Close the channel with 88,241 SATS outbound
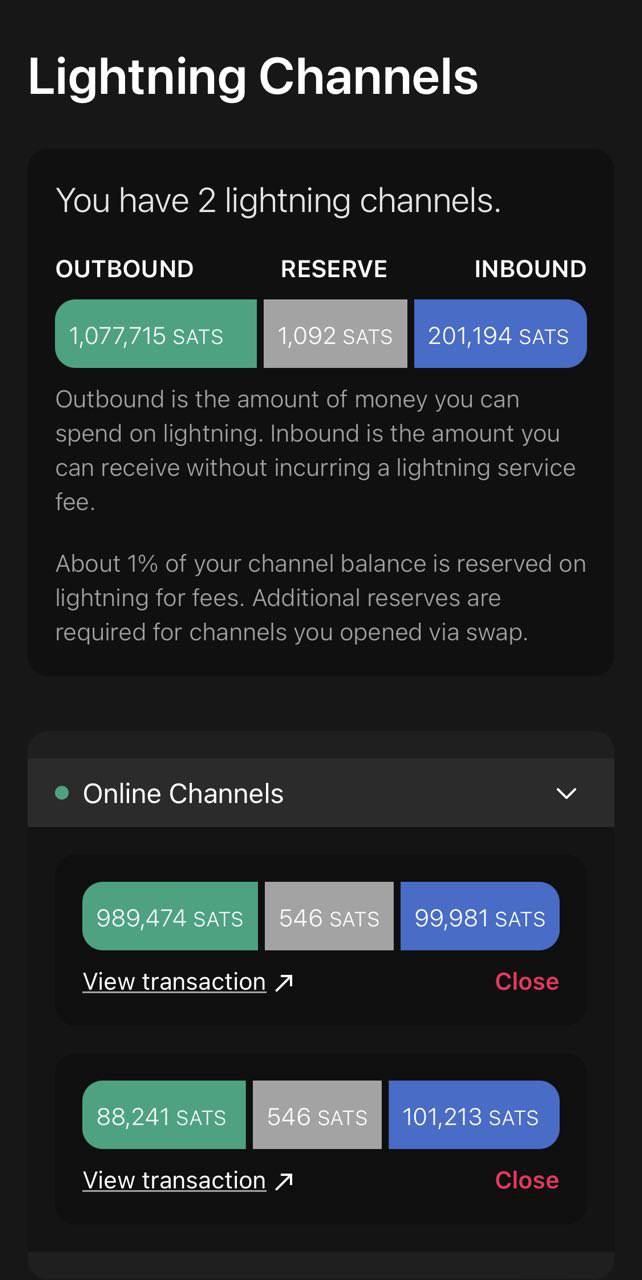Image resolution: width=642 pixels, height=1280 pixels. 526,1180
